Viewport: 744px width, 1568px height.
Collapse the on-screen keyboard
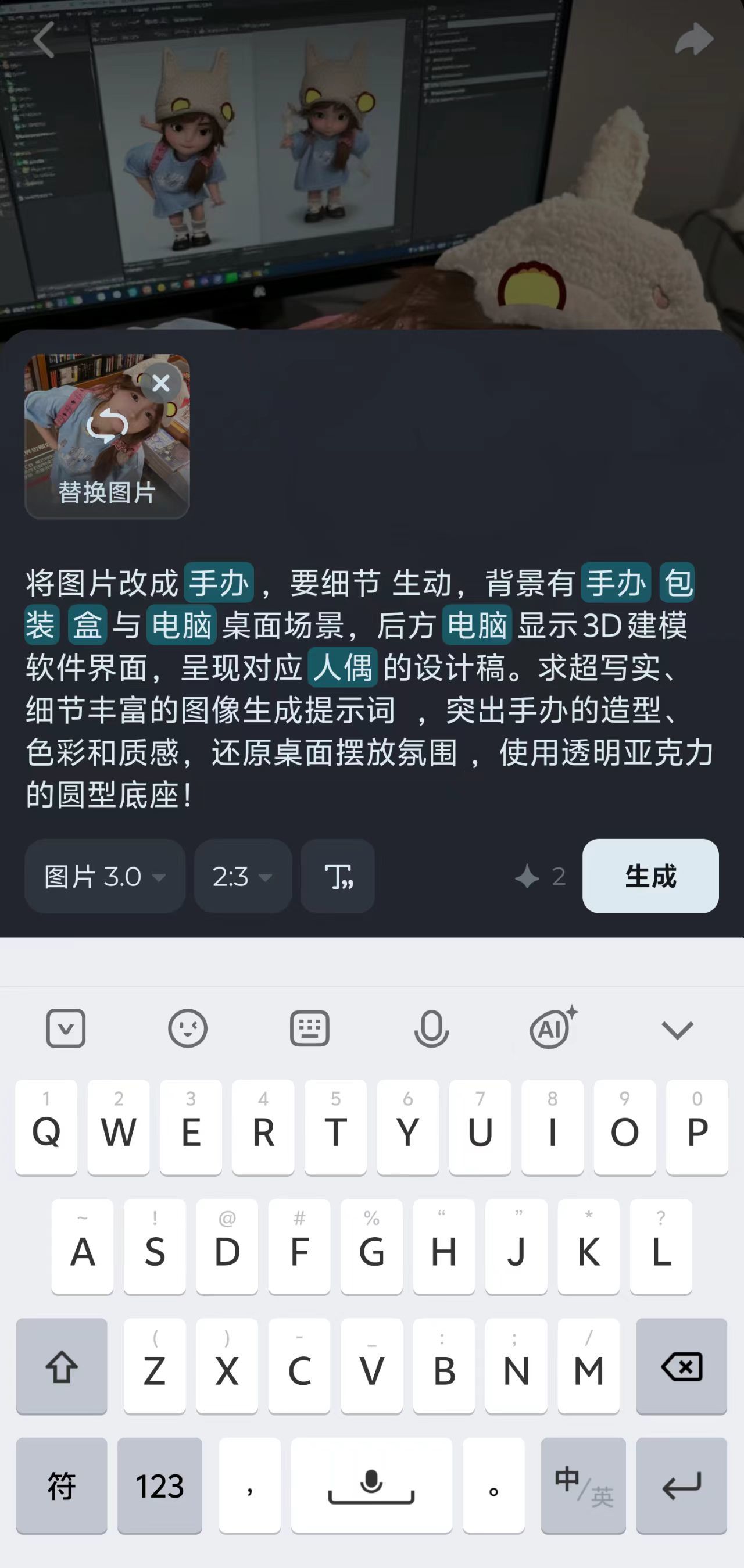pos(677,1030)
